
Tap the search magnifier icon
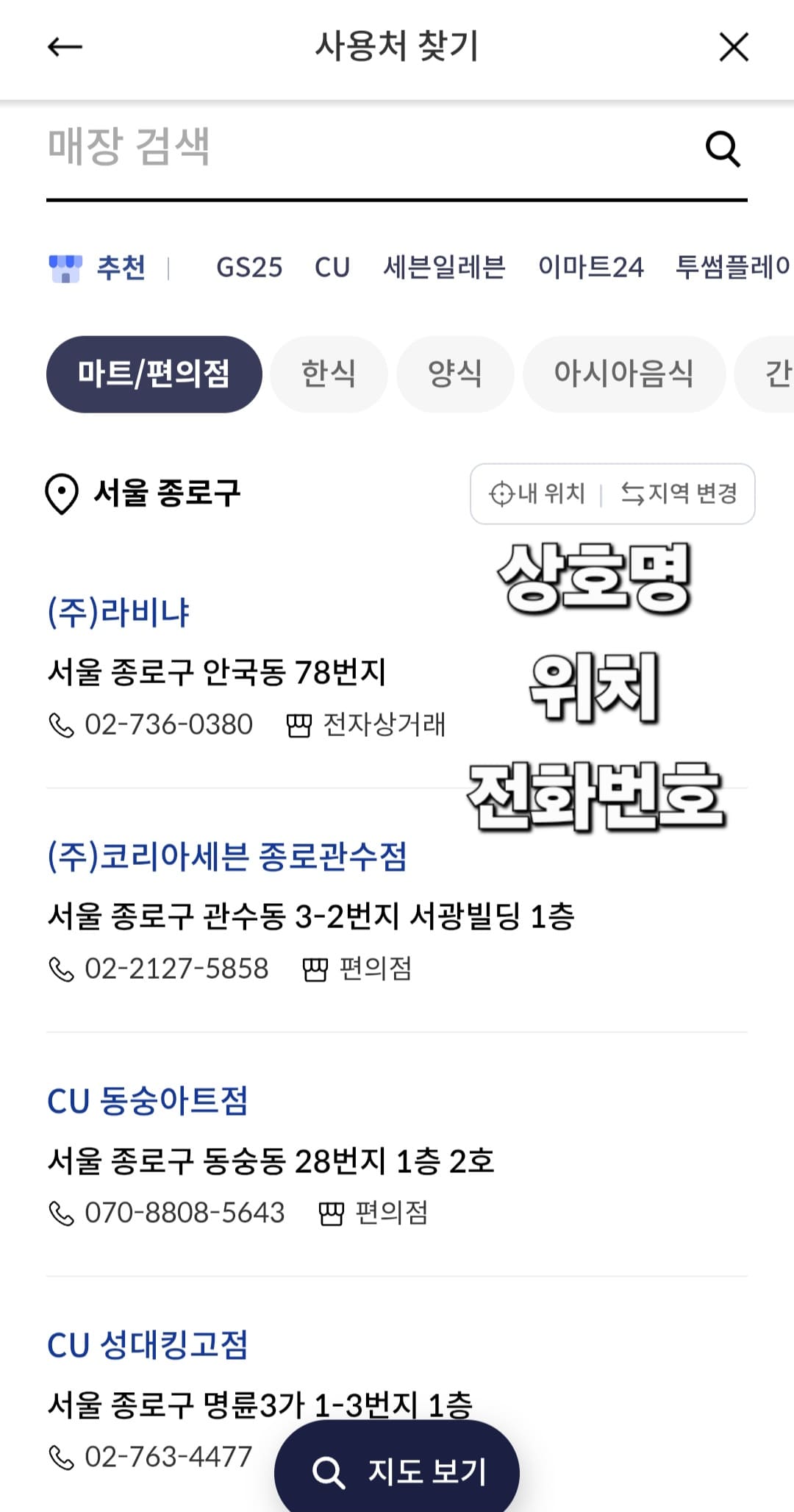click(x=724, y=149)
